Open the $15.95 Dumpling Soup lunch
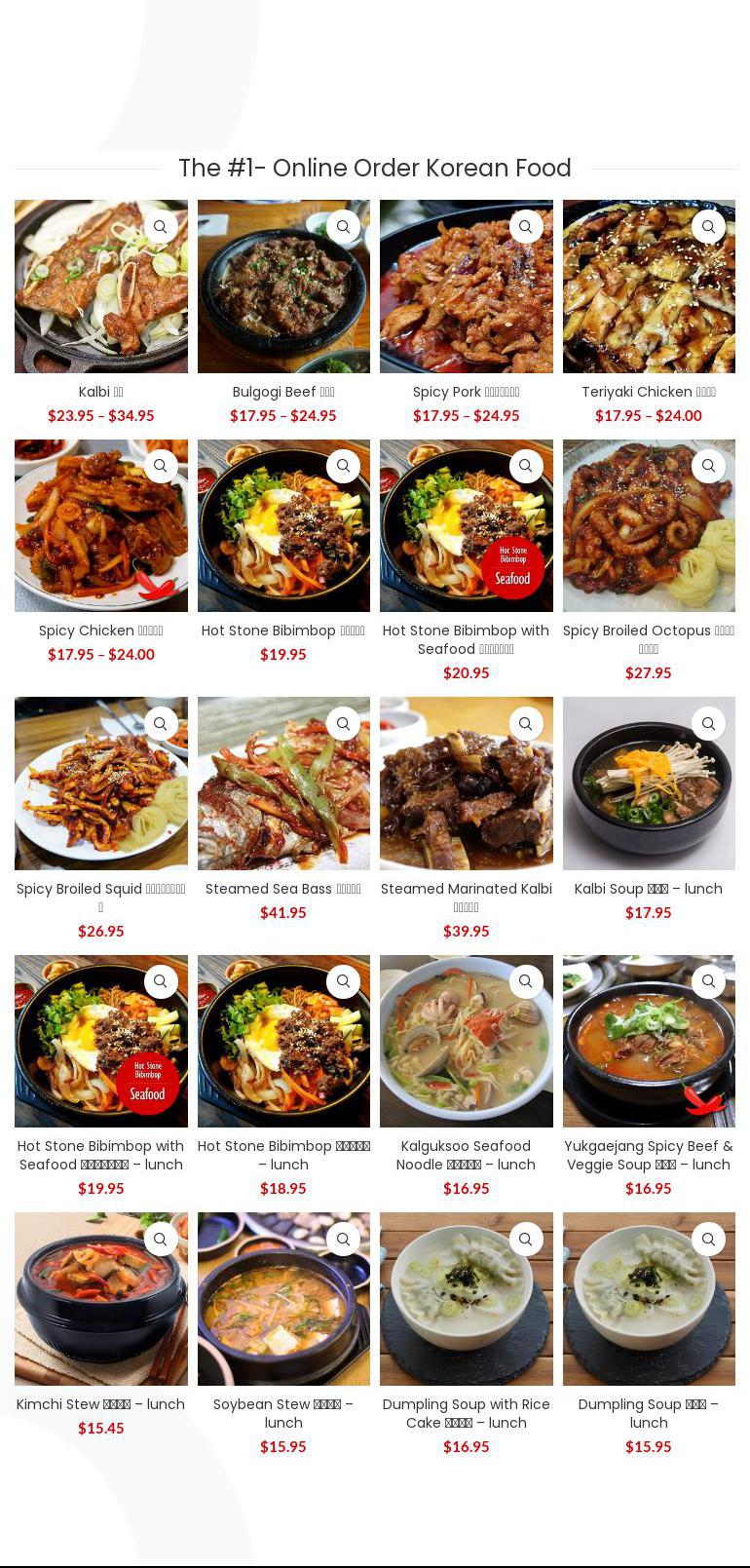This screenshot has height=1568, width=750. click(x=649, y=1299)
